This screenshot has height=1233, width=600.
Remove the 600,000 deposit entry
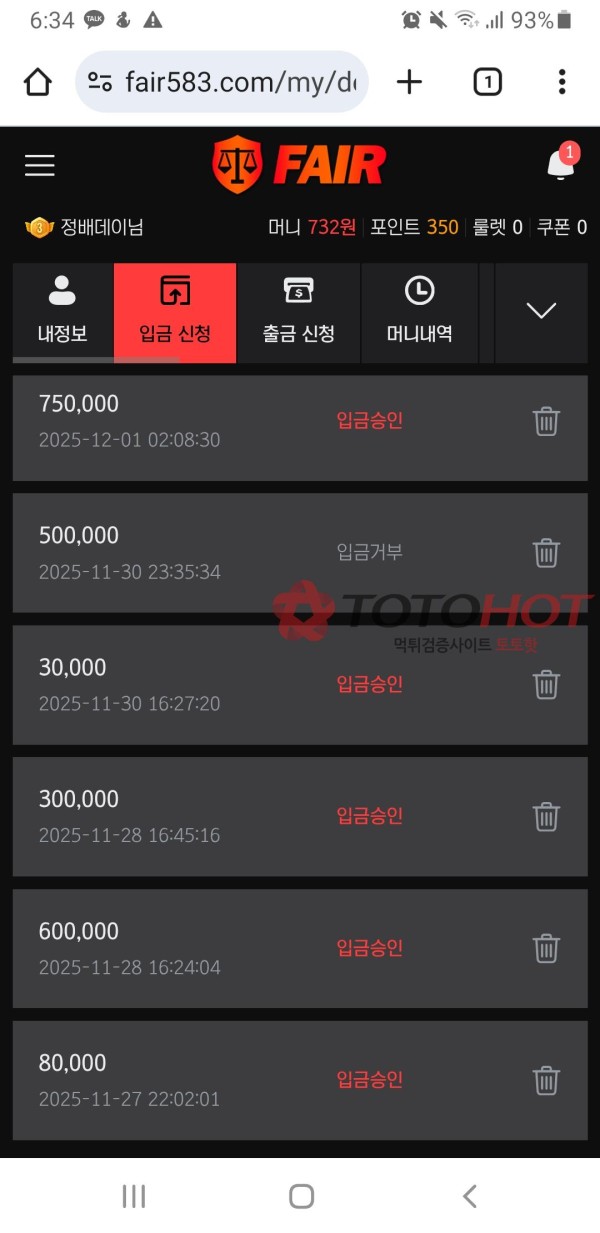point(546,948)
